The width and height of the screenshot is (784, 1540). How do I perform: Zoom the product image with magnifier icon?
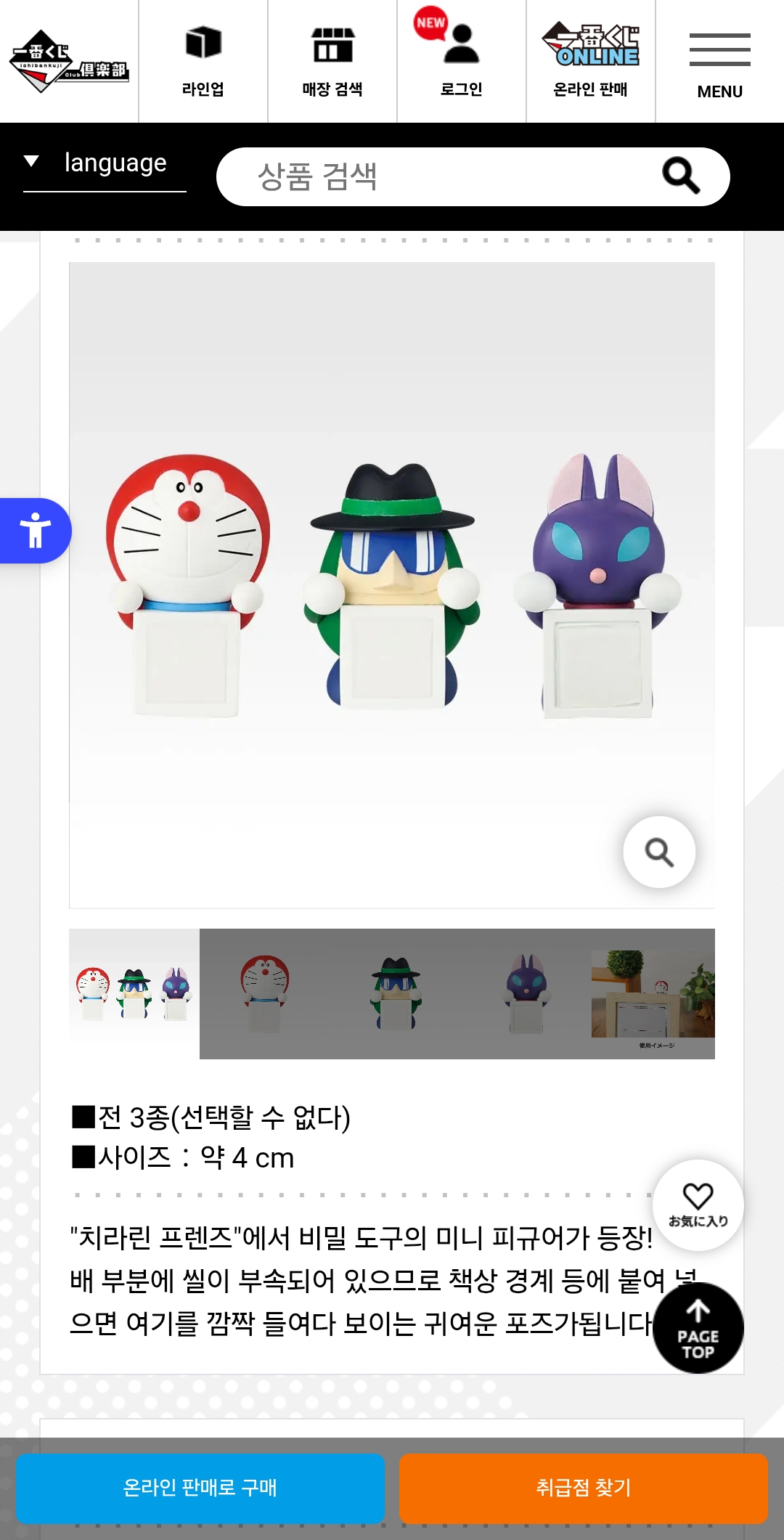point(659,852)
